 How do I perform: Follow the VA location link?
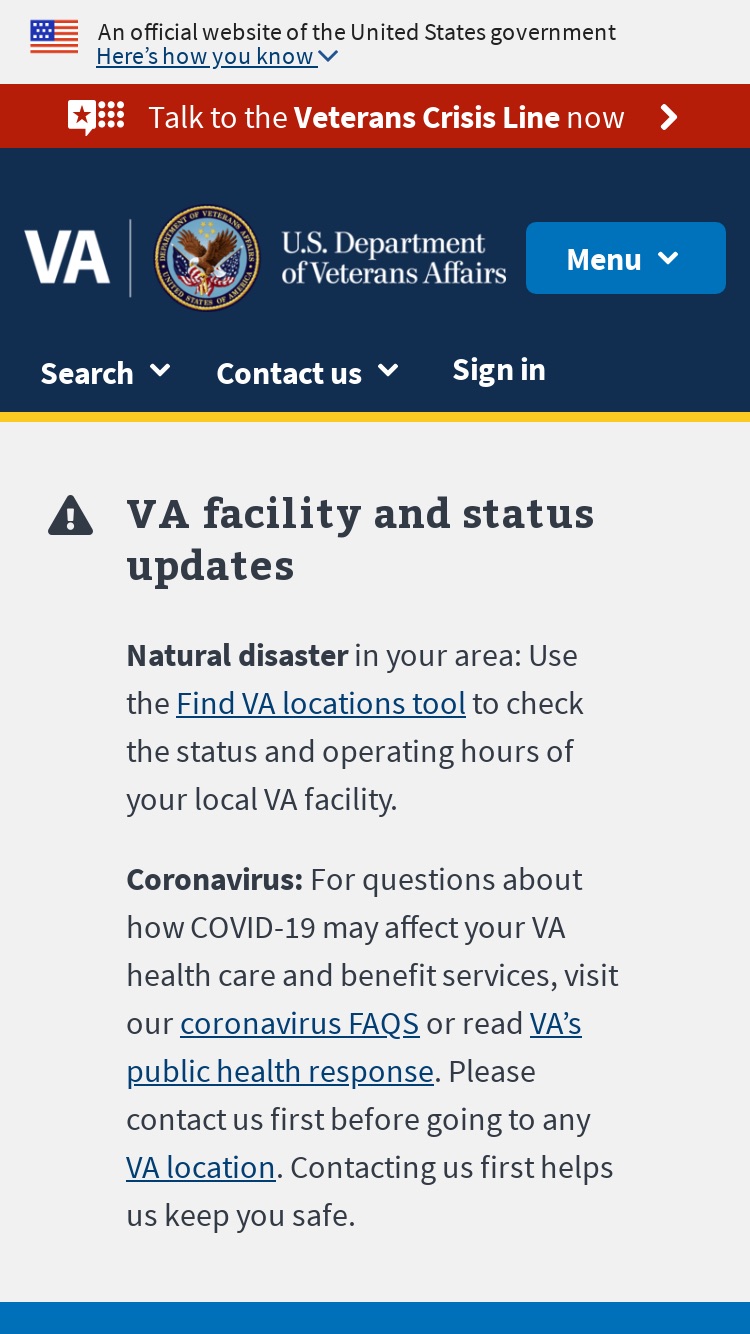coord(201,1167)
